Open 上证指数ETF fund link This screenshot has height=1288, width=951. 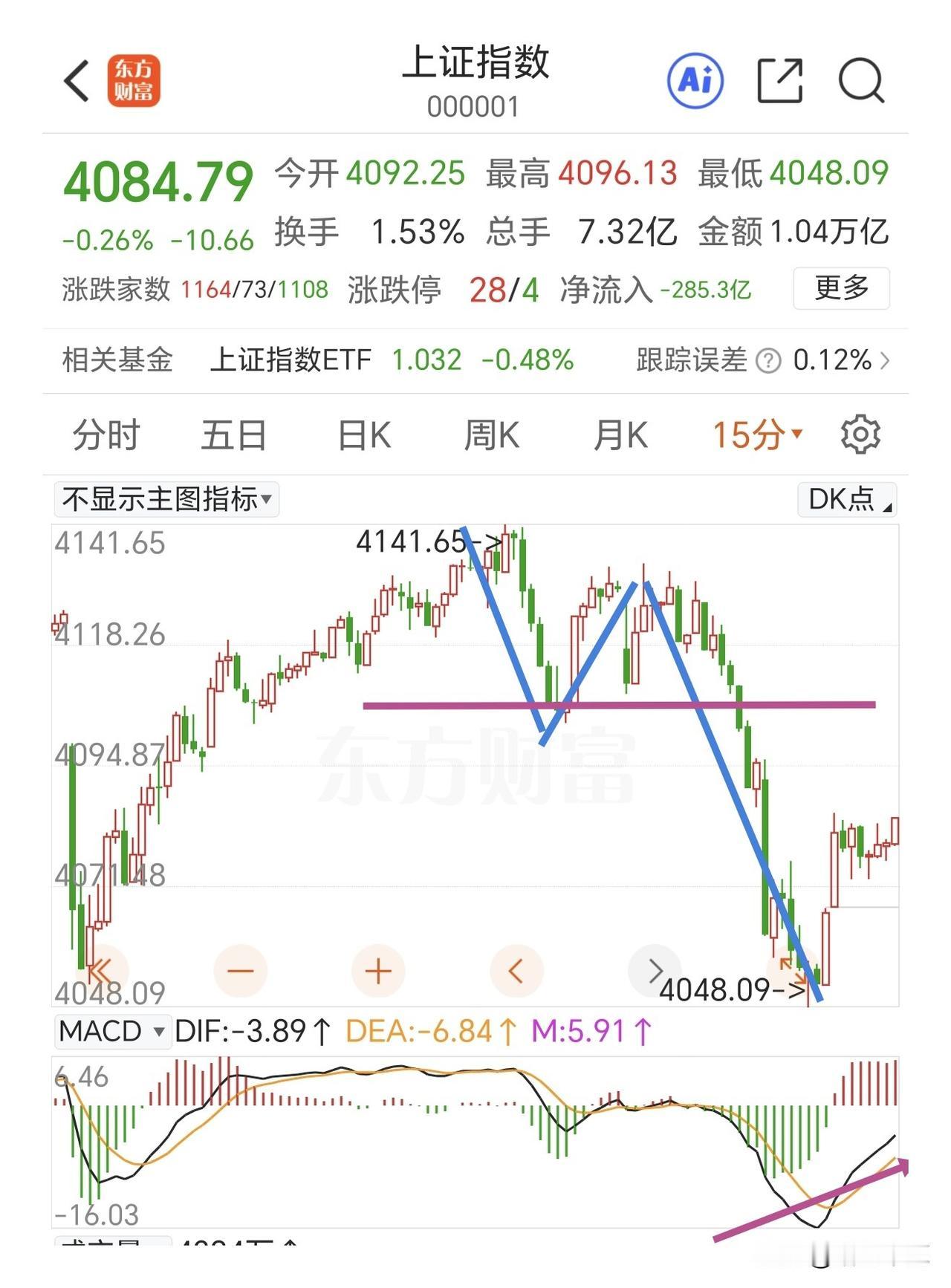(291, 361)
